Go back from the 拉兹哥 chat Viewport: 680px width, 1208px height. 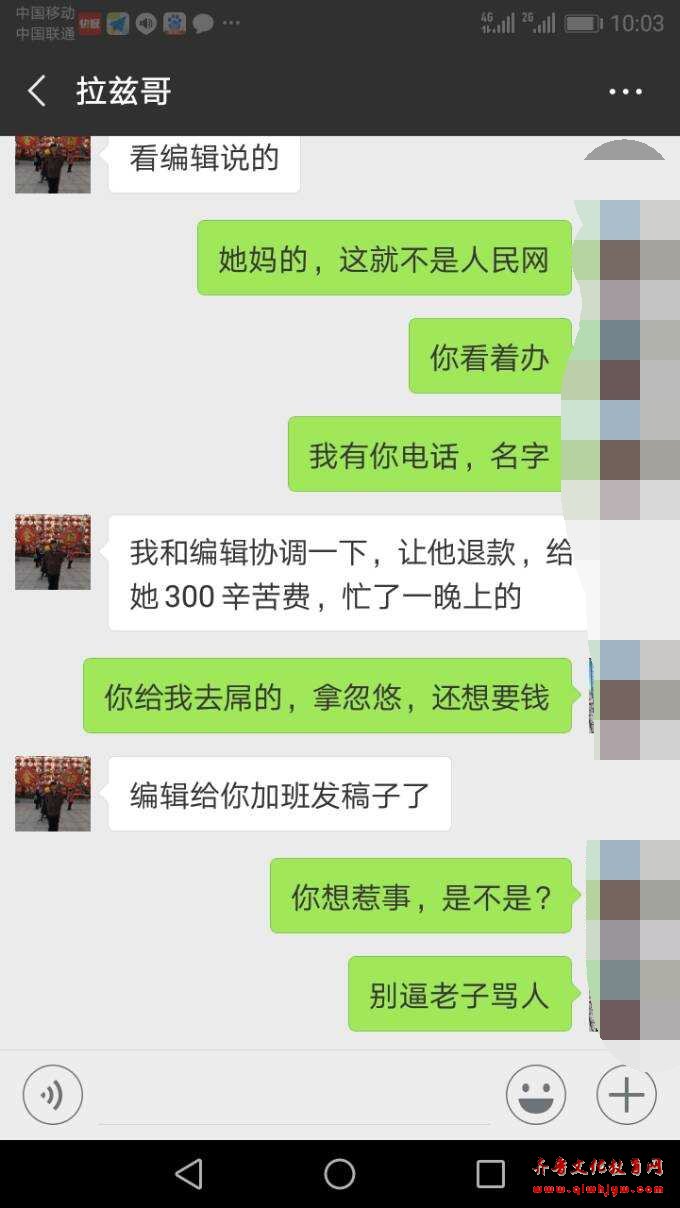click(37, 91)
